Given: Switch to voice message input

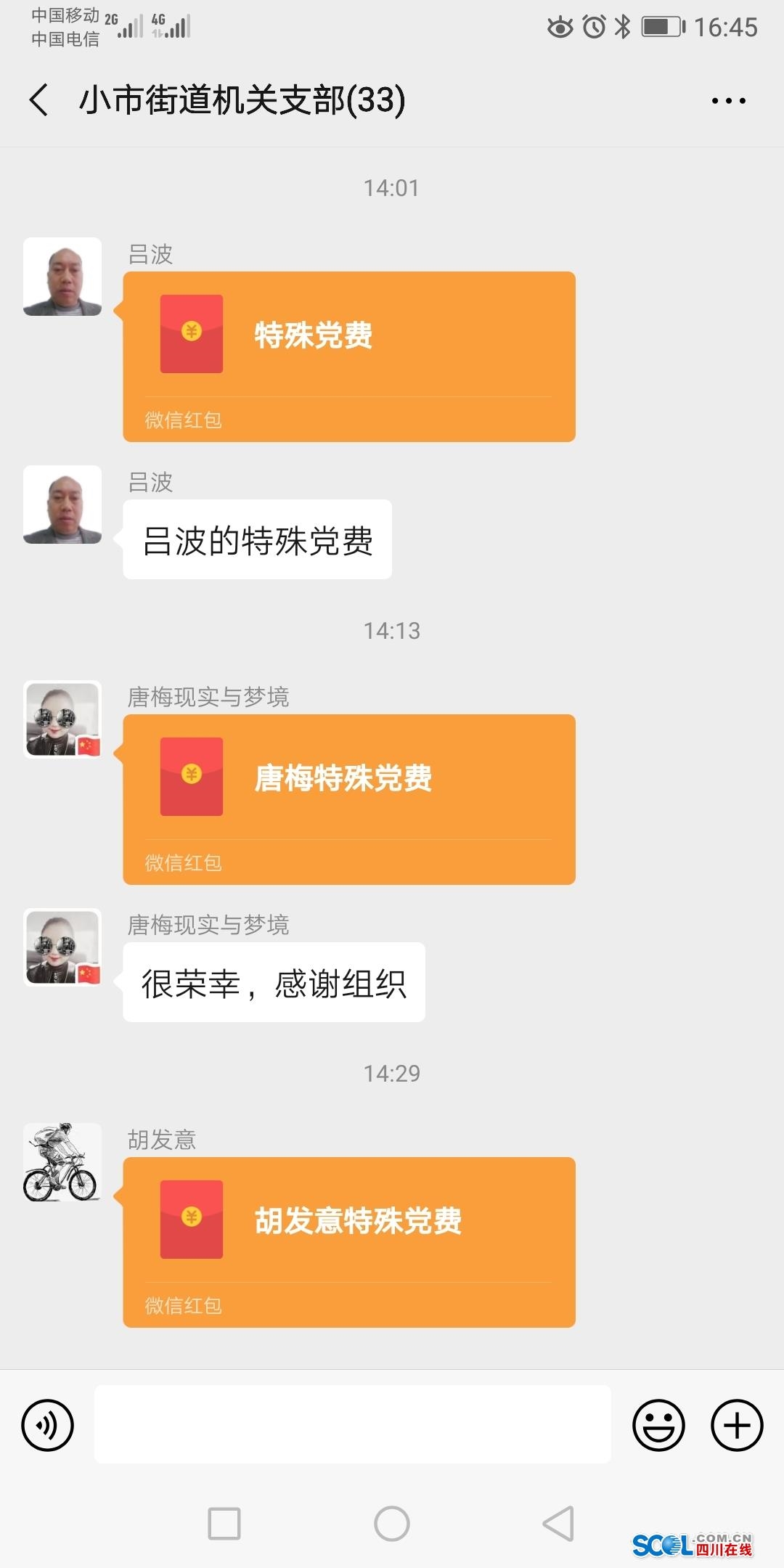Looking at the screenshot, I should pyautogui.click(x=48, y=1425).
